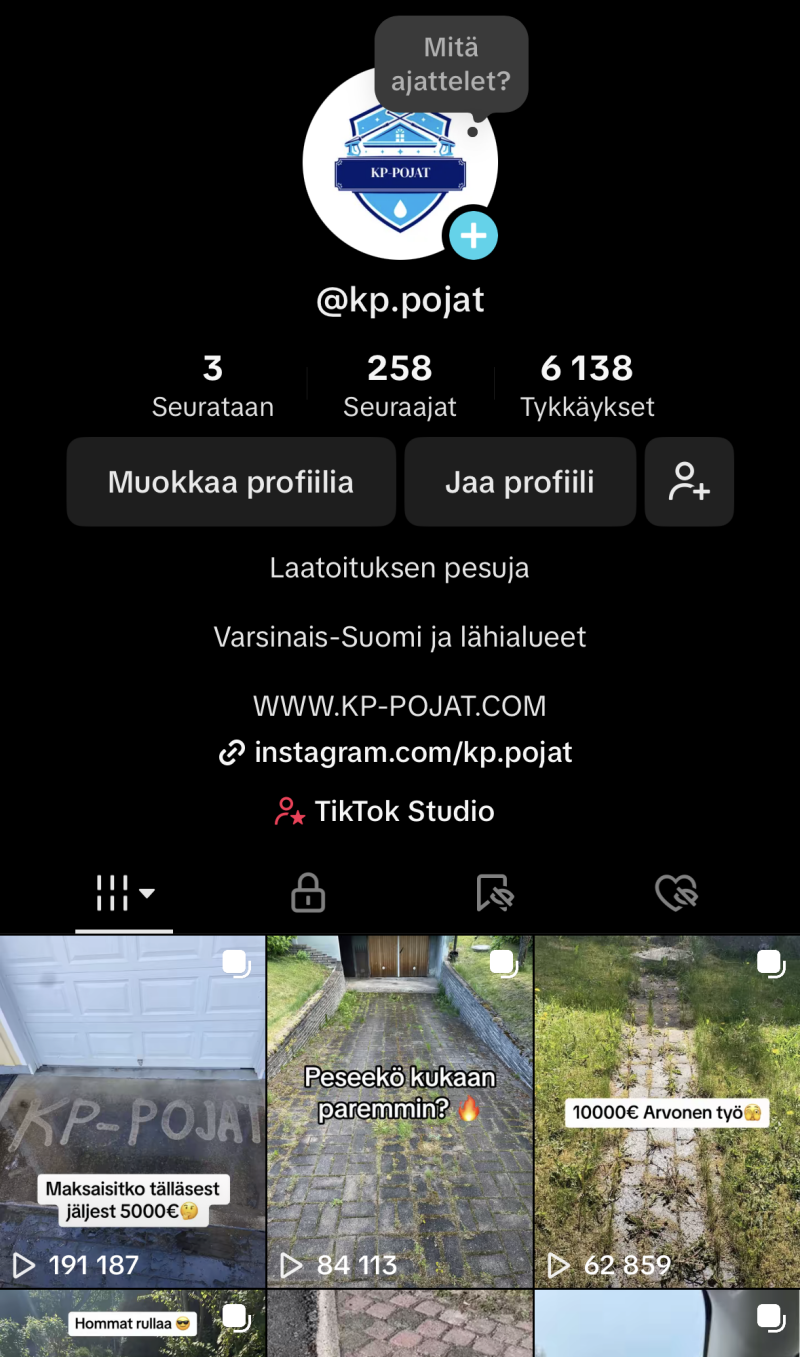Open the video 'Hommat rullaa'
800x1357 pixels.
tap(132, 1325)
